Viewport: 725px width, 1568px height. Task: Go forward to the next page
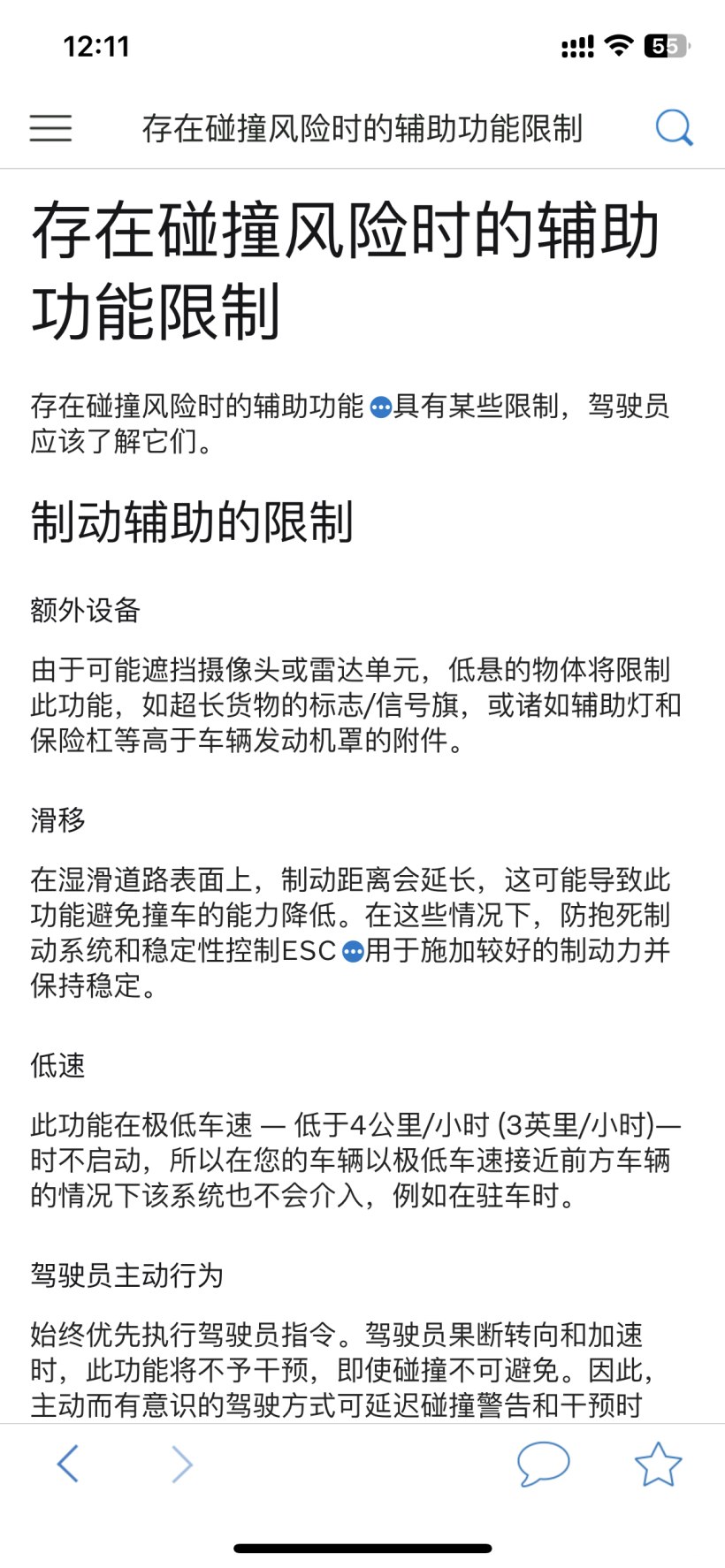point(181,1464)
